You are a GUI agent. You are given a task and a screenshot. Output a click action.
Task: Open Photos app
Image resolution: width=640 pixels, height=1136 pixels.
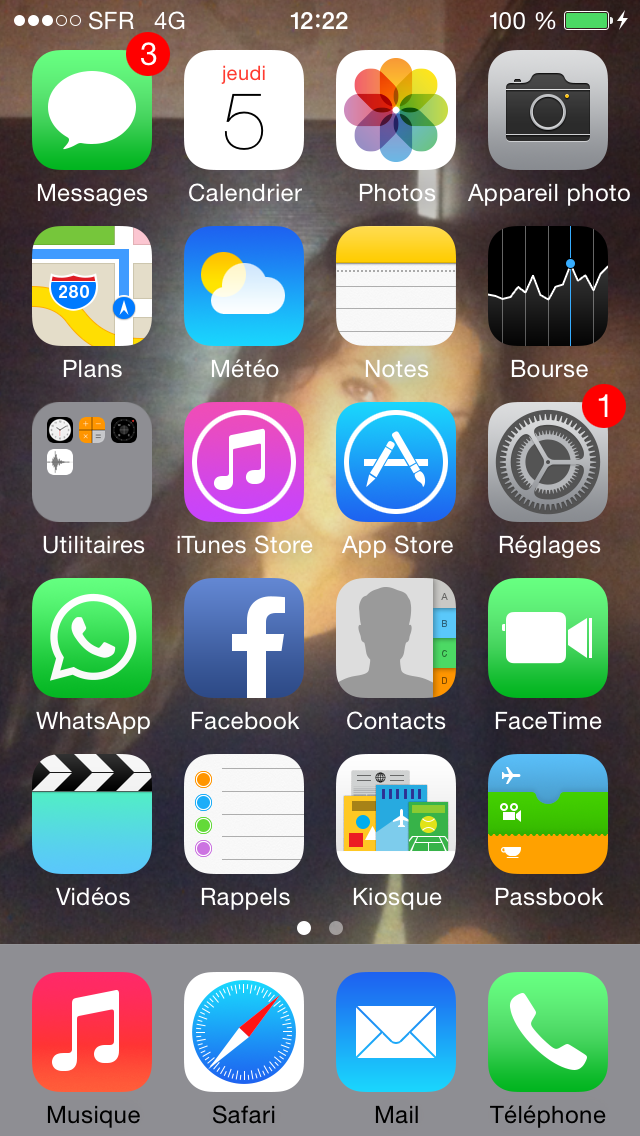pos(396,110)
